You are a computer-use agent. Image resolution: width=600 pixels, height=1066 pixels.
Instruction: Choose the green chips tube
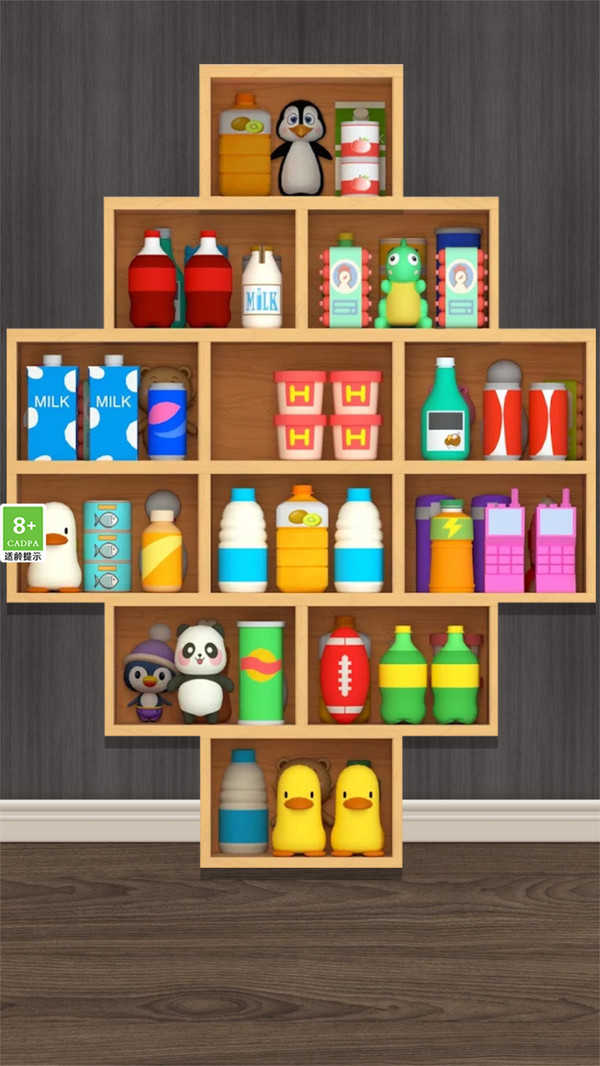pyautogui.click(x=260, y=672)
